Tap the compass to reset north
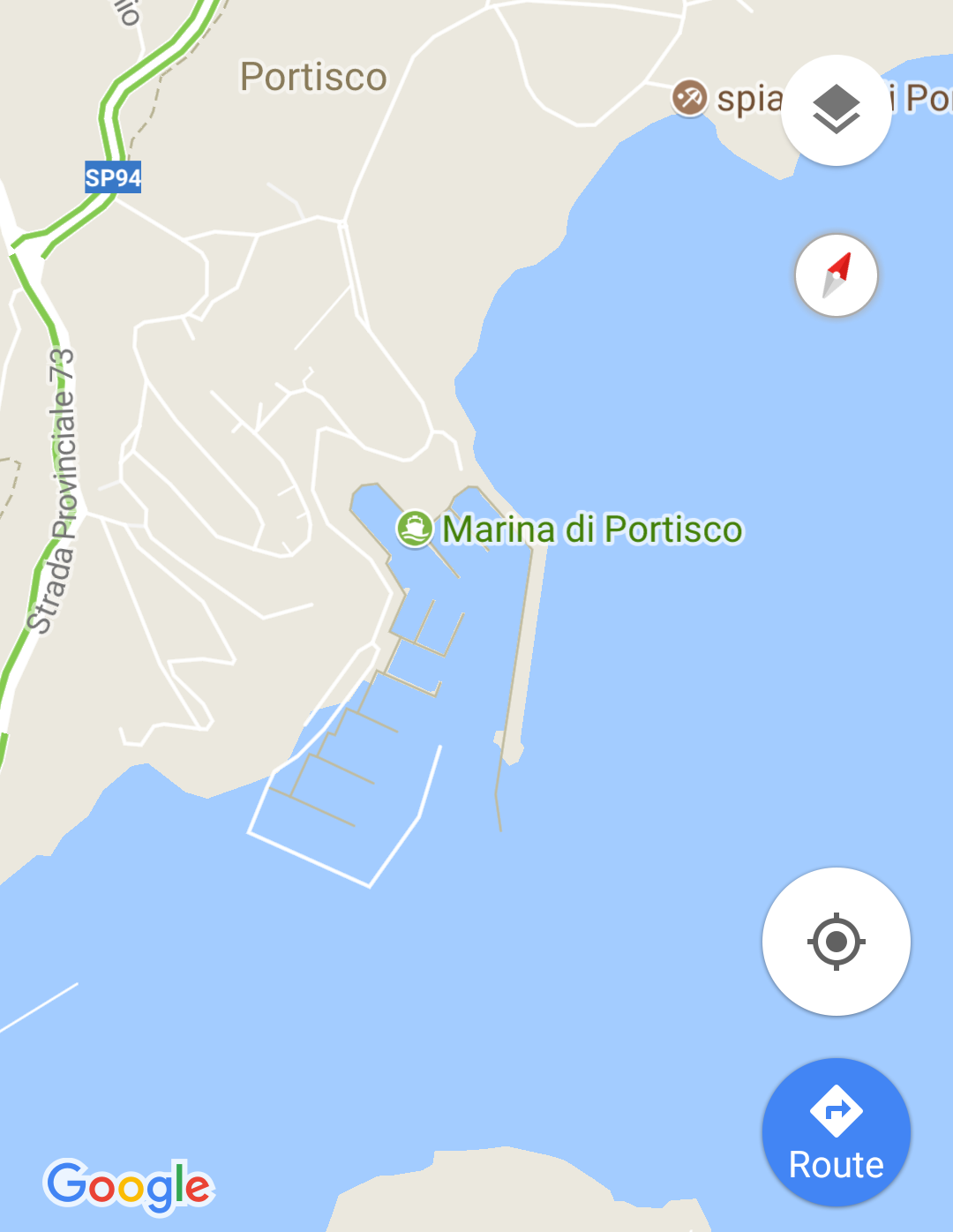Viewport: 953px width, 1232px height. click(x=836, y=275)
